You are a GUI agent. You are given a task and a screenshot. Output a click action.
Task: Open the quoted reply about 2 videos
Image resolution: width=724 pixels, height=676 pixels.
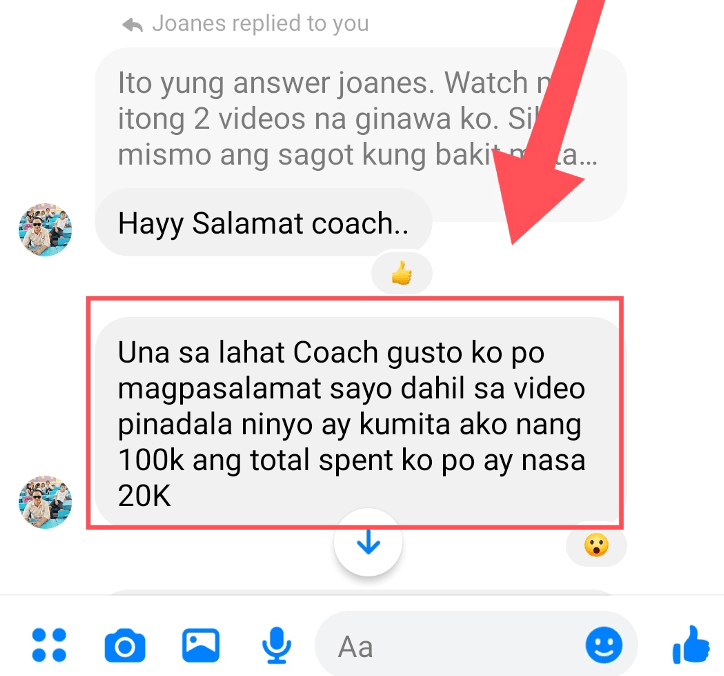click(360, 117)
